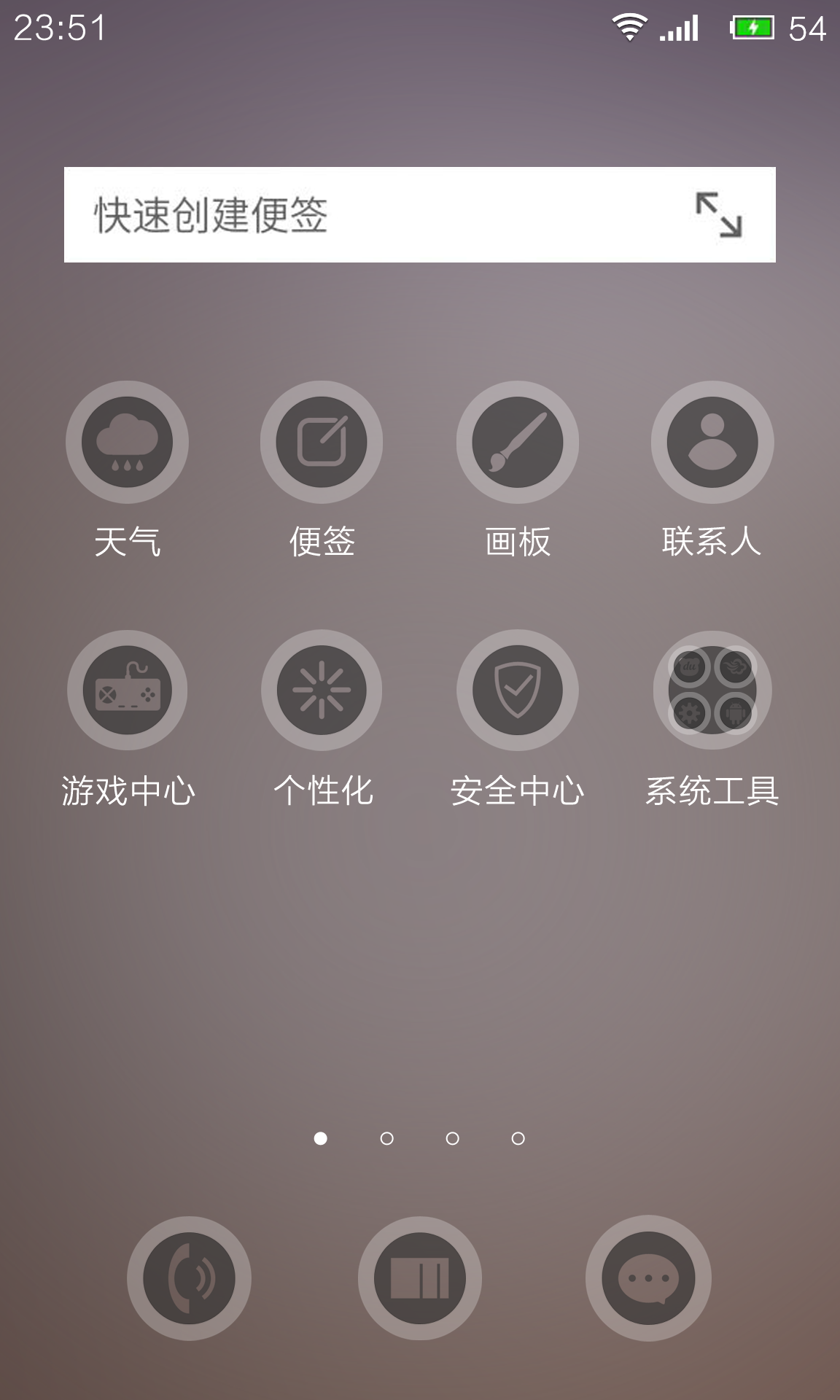Open the middle dock app with the book icon
The image size is (840, 1400).
420,1278
